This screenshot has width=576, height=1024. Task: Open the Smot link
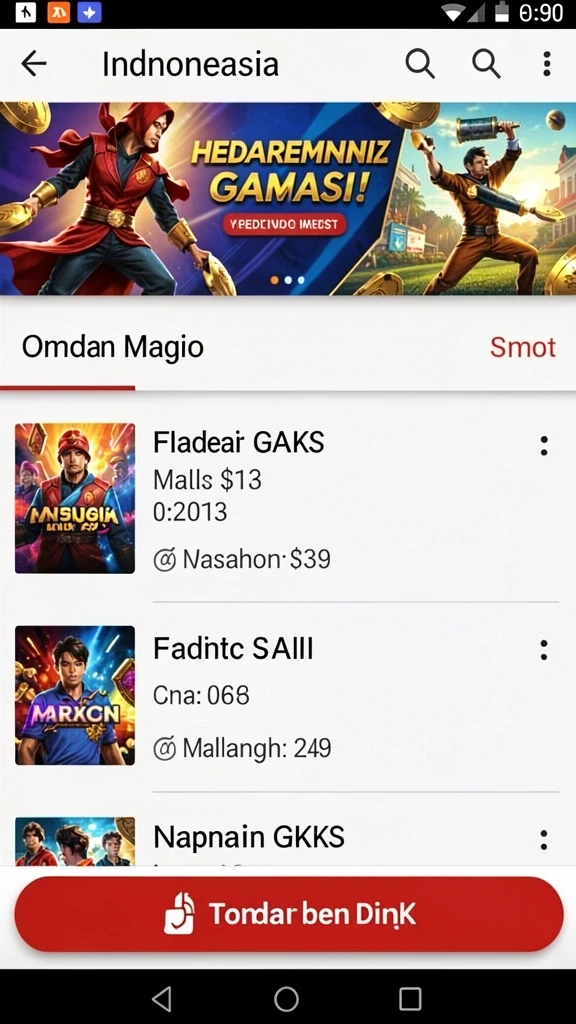pyautogui.click(x=522, y=347)
